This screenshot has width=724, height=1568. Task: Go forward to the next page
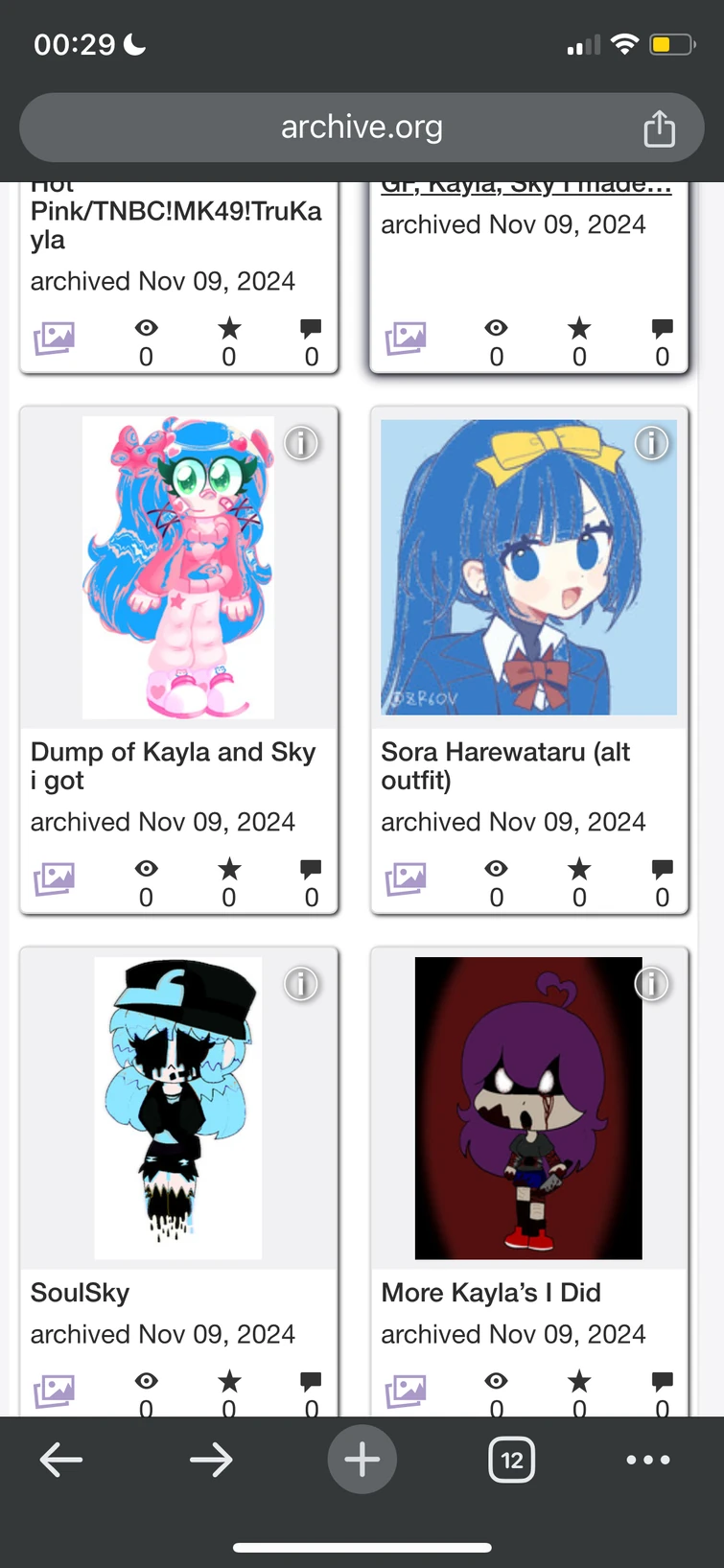click(x=211, y=1460)
